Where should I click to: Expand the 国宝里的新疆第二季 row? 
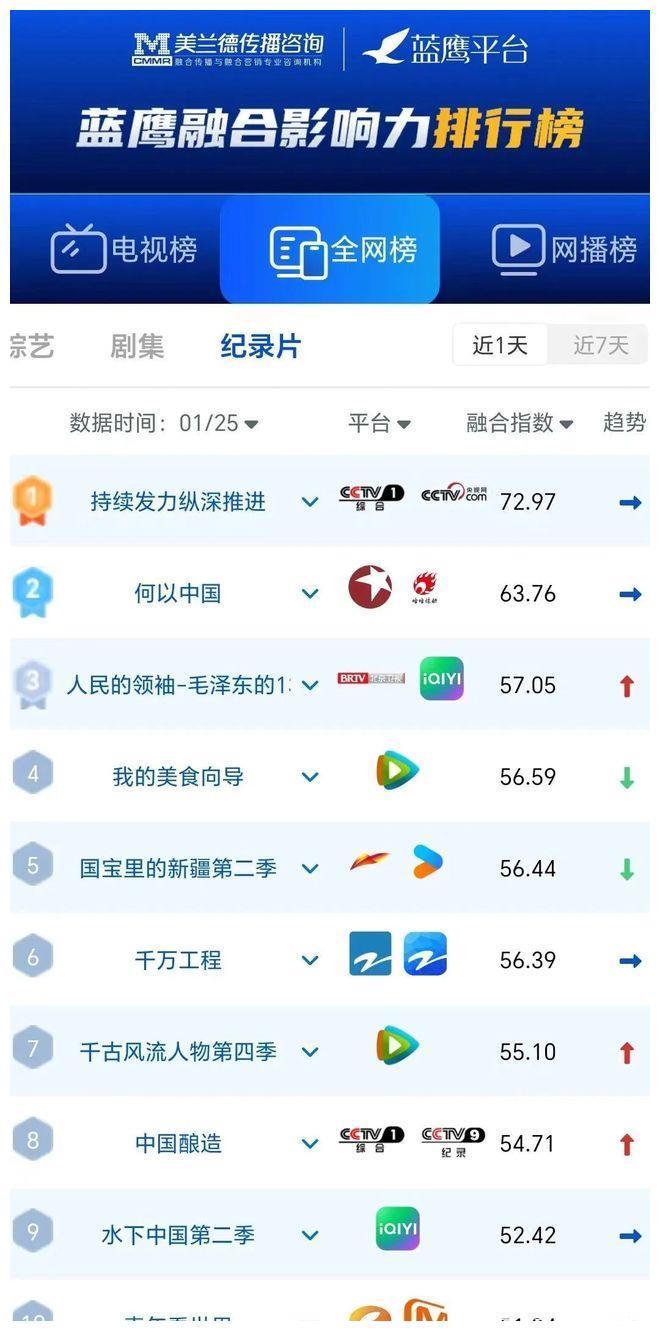pos(310,869)
